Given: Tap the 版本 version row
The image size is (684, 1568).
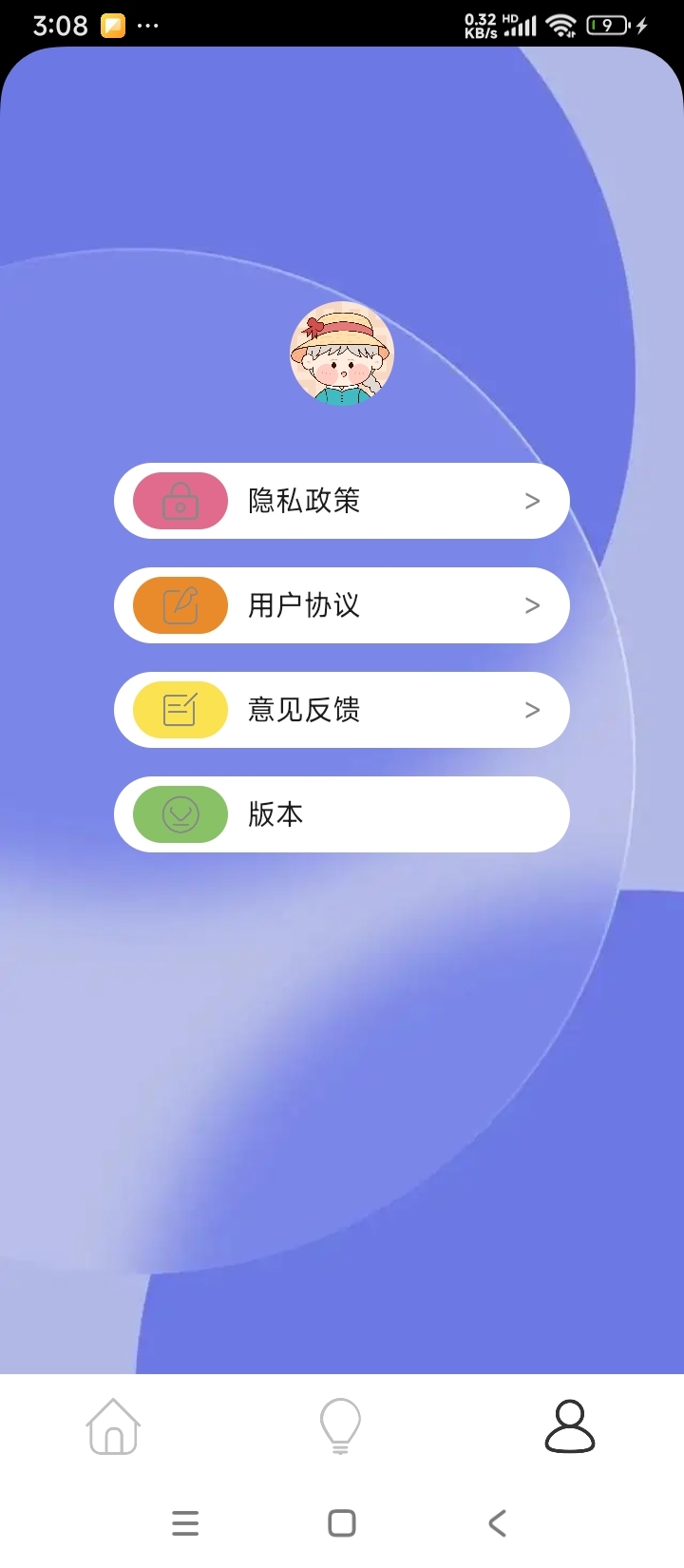Looking at the screenshot, I should pyautogui.click(x=342, y=814).
